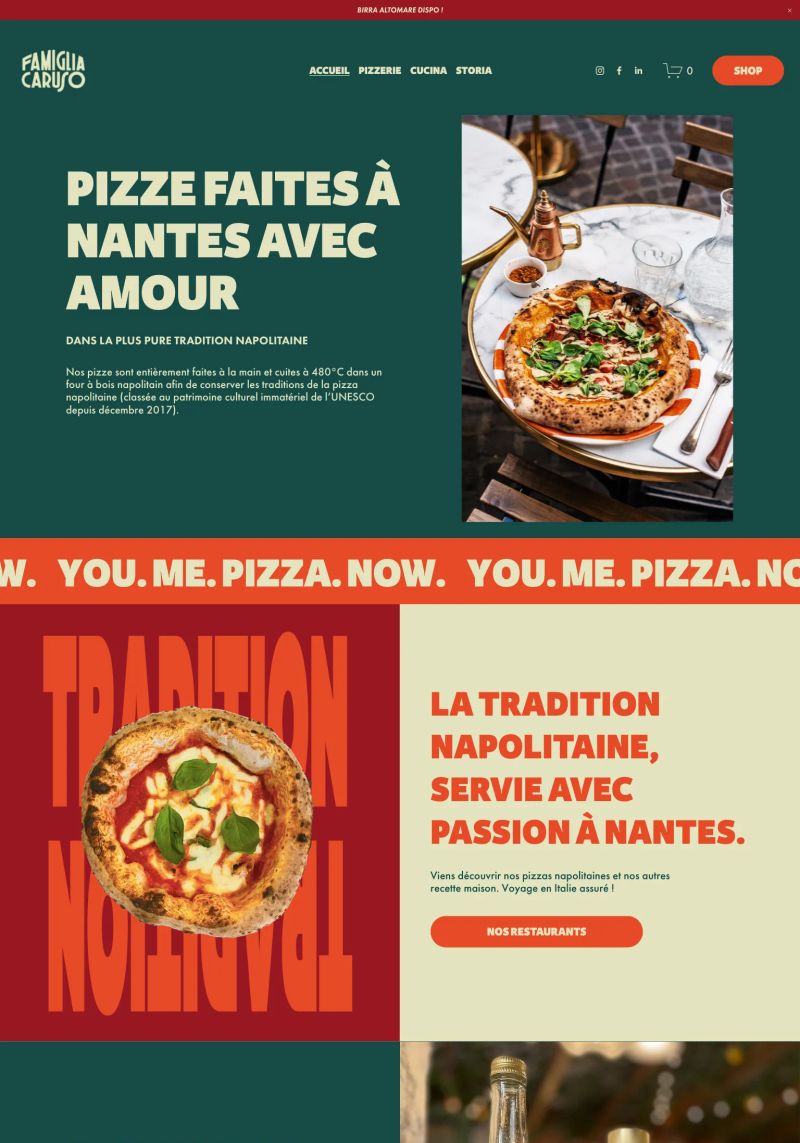Open the Pizzerie menu link
The image size is (800, 1143).
click(x=380, y=71)
